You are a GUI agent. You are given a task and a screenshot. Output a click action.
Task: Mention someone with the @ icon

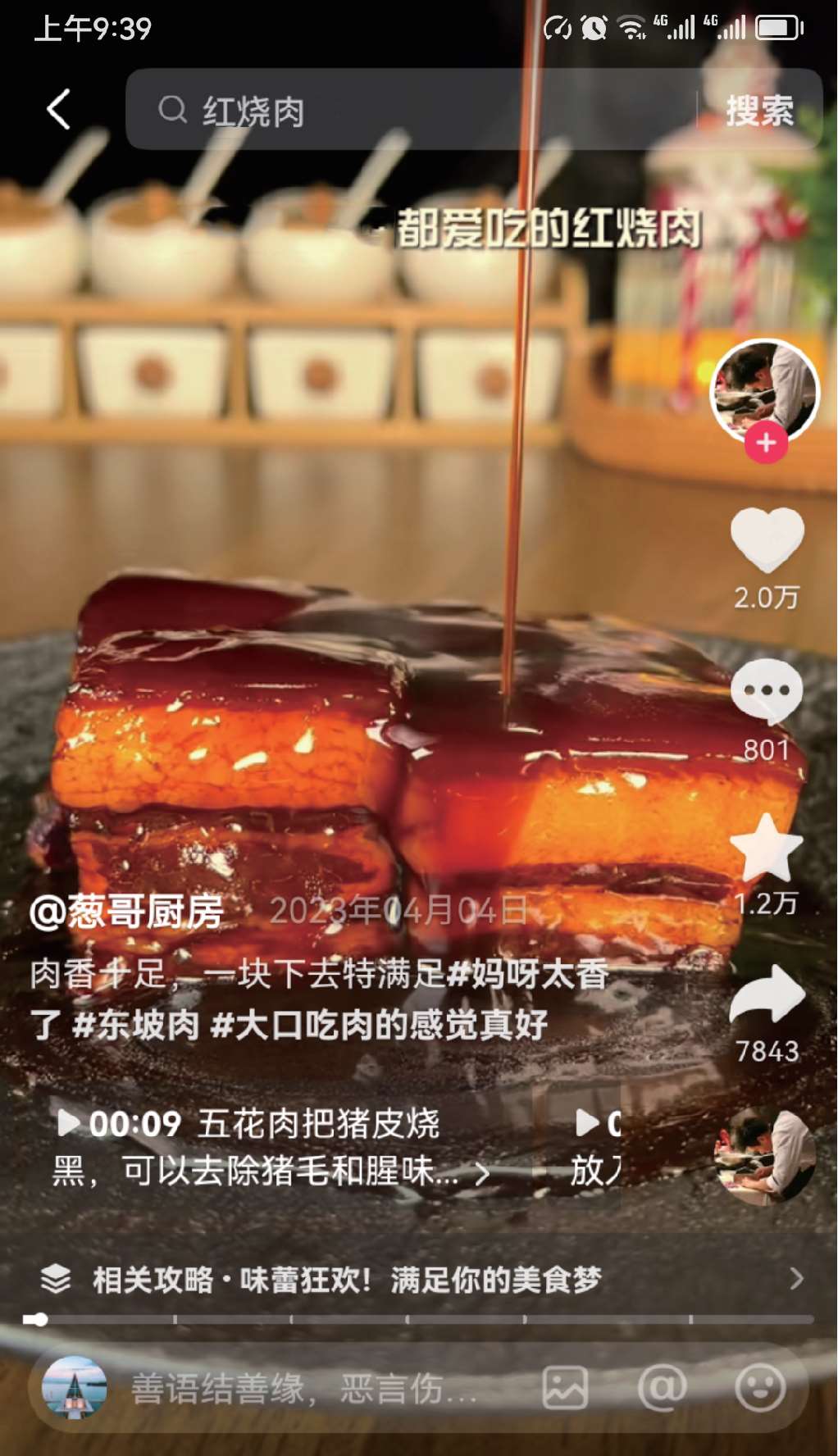coord(663,1388)
